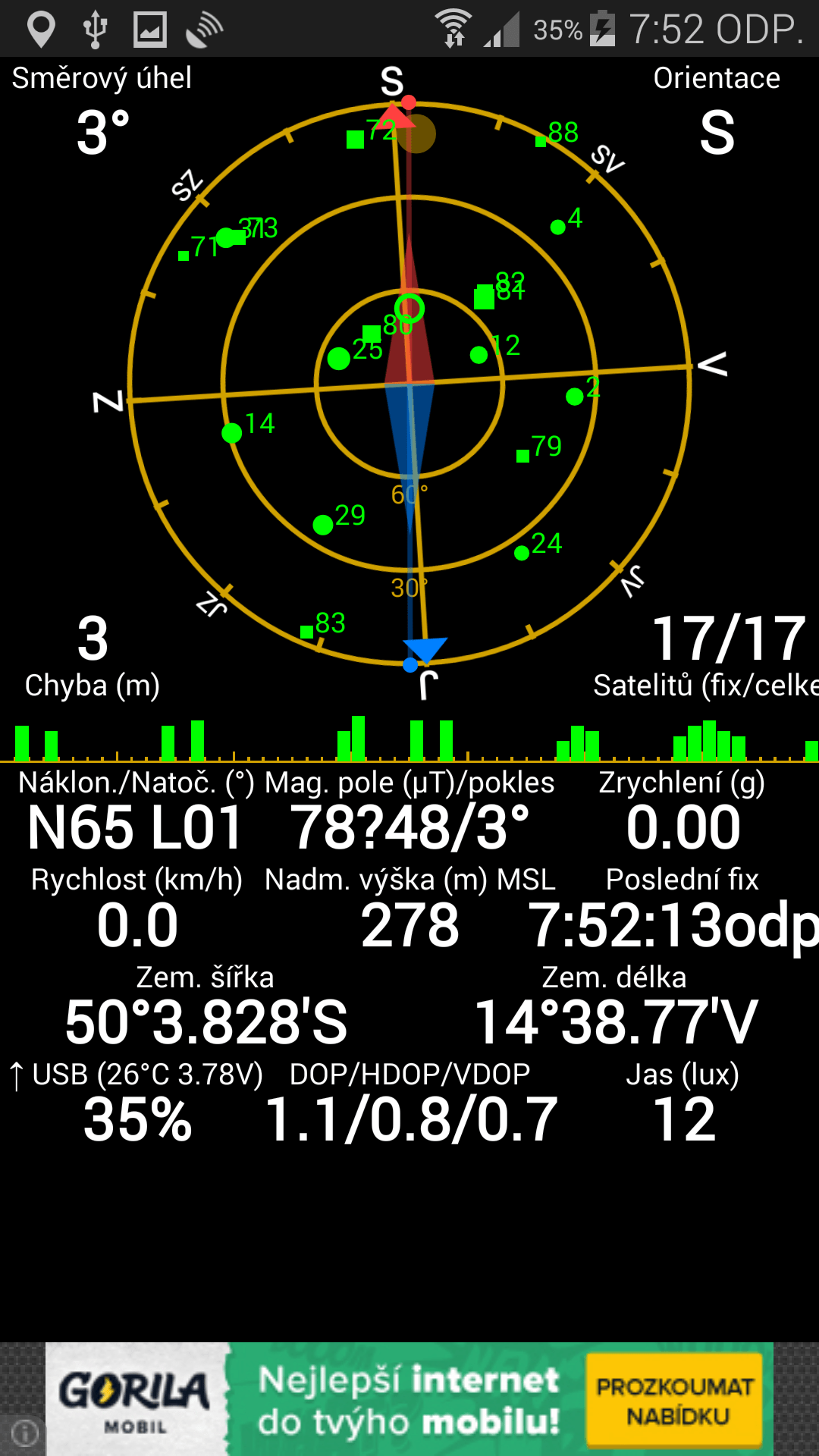Open the ad info icon
This screenshot has width=819, height=1456.
[25, 1432]
